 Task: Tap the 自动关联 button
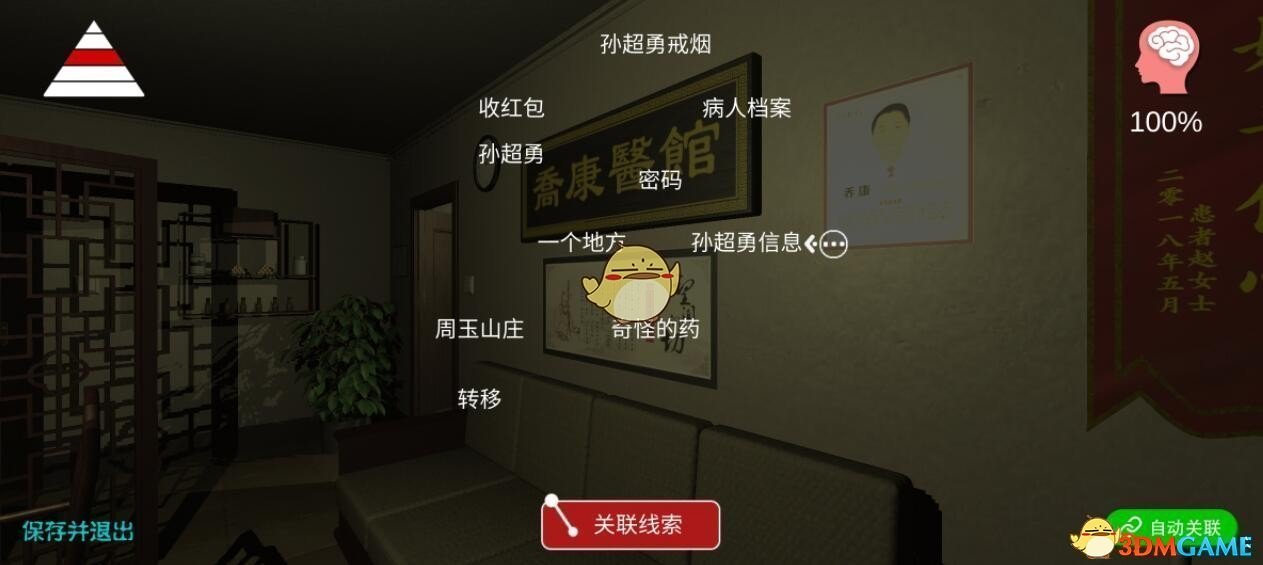(x=1172, y=528)
